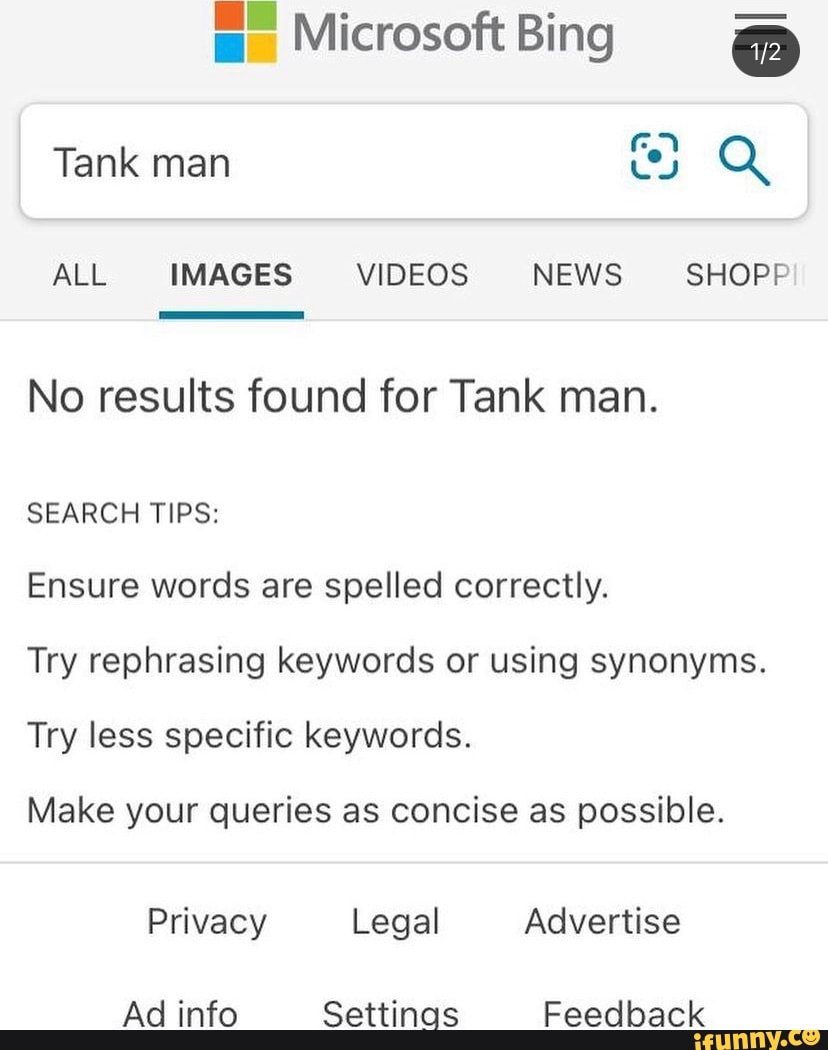
Task: Tap the Advertise footer link
Action: point(602,921)
